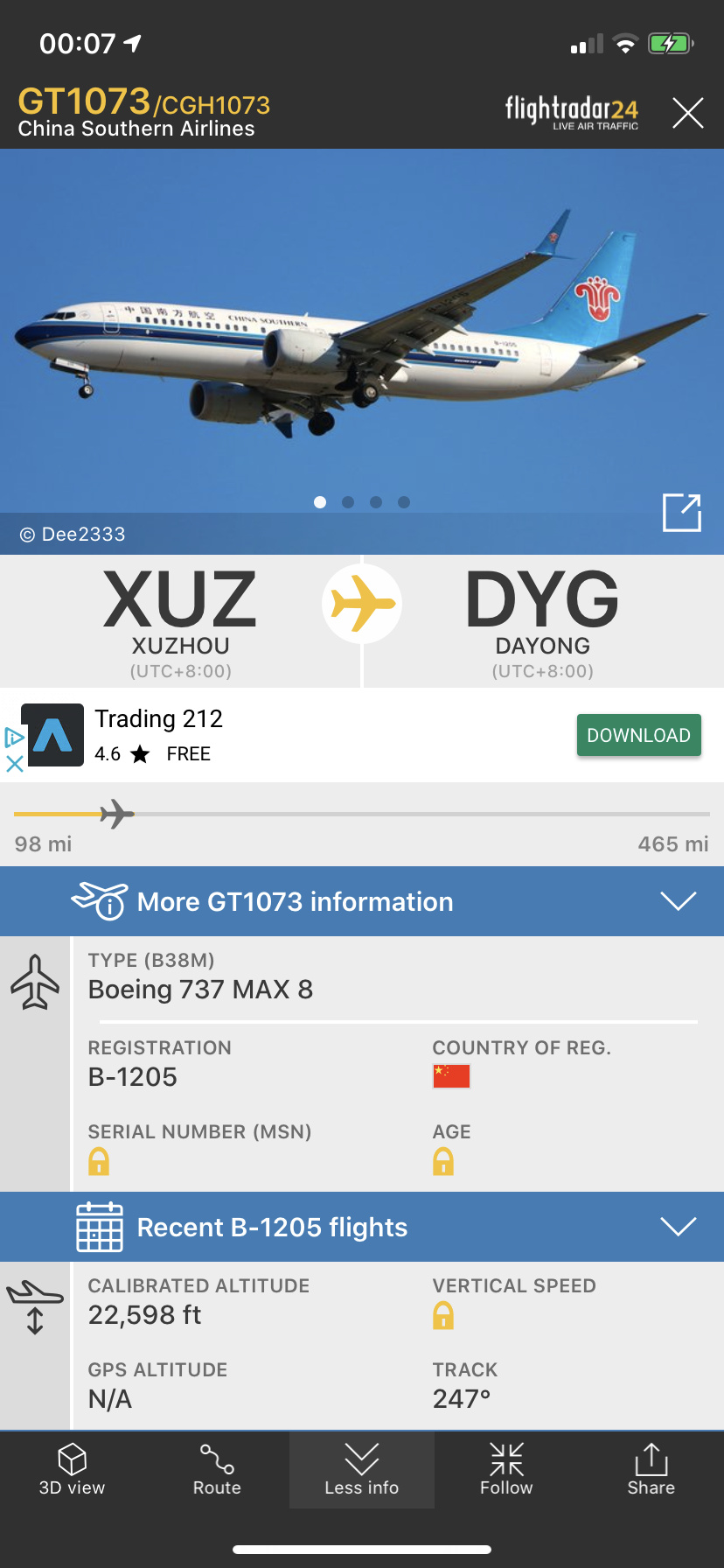724x1568 pixels.
Task: Download the Trading 212 app
Action: (x=638, y=735)
